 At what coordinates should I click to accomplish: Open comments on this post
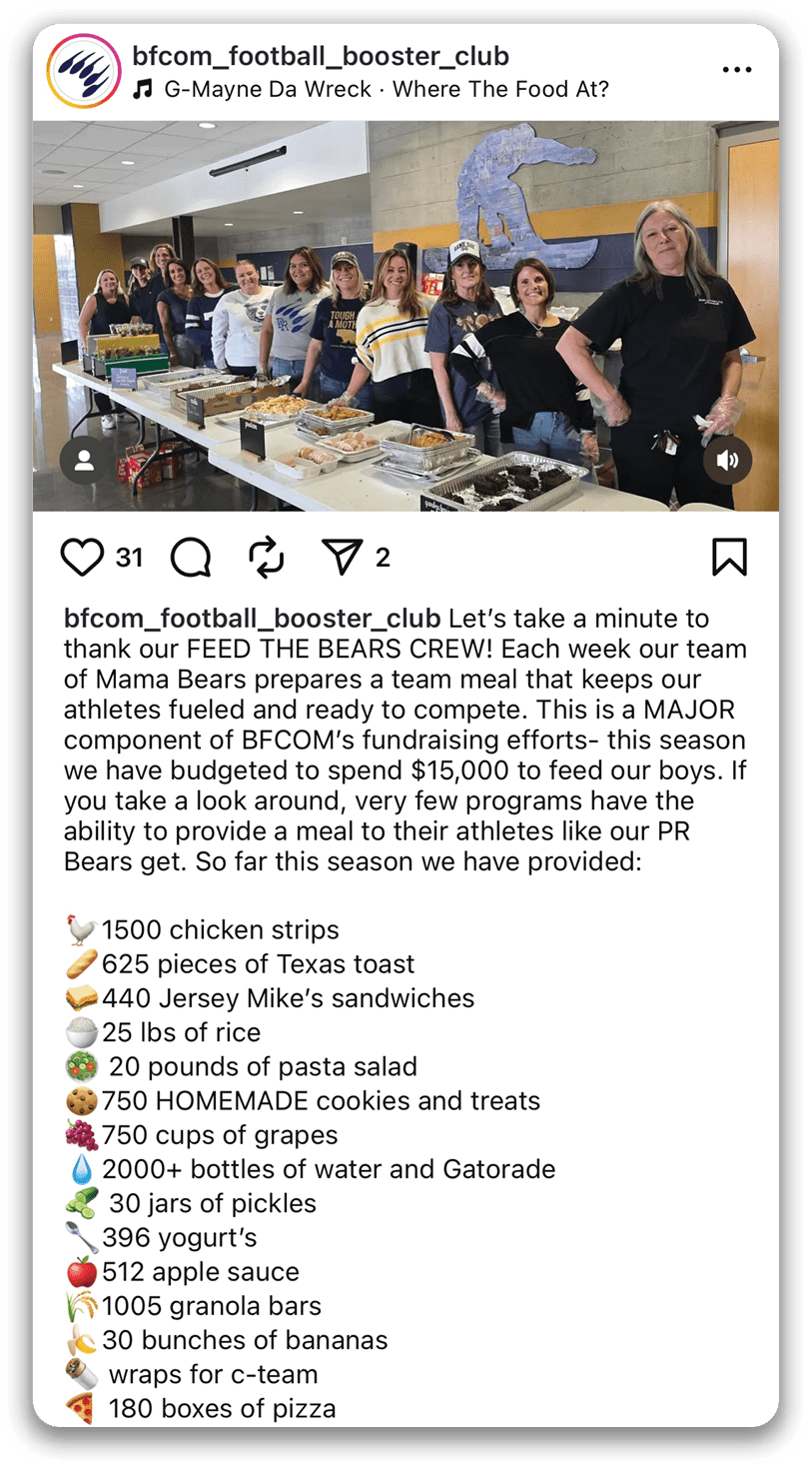click(190, 558)
